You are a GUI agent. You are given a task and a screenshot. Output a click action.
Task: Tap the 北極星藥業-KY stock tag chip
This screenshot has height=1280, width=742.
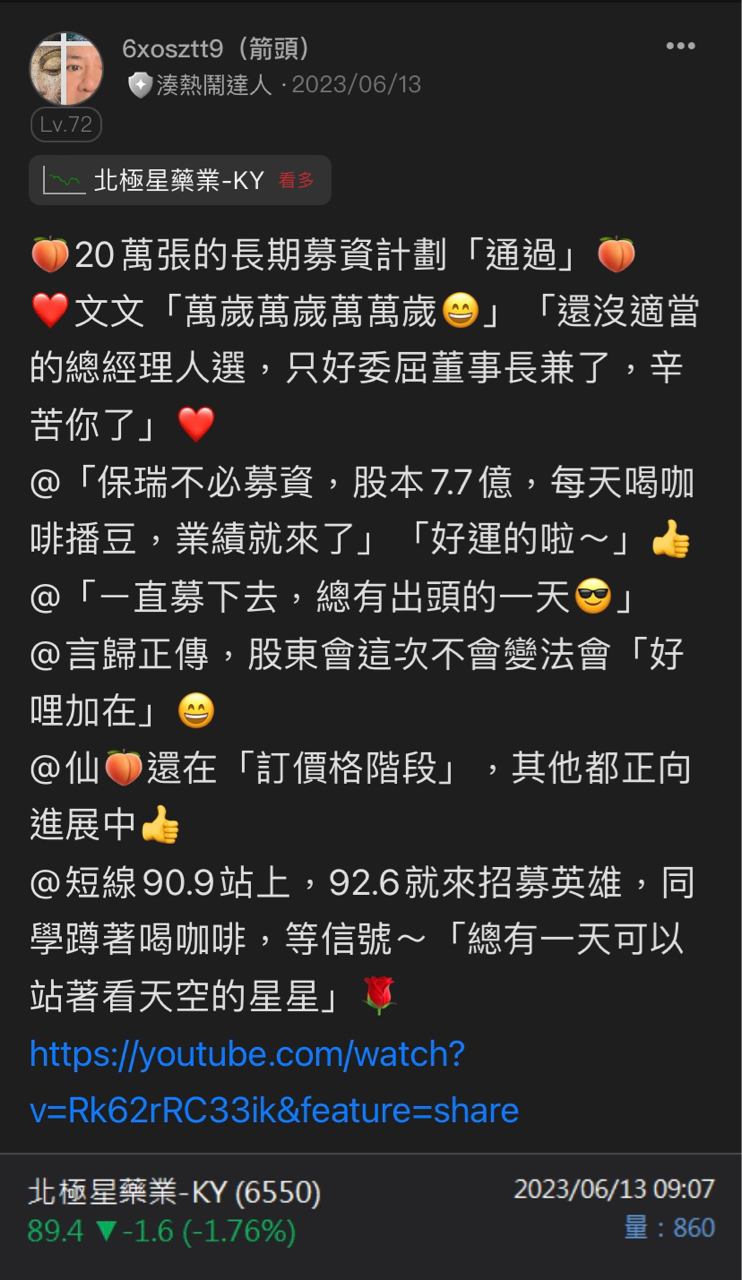click(x=180, y=180)
